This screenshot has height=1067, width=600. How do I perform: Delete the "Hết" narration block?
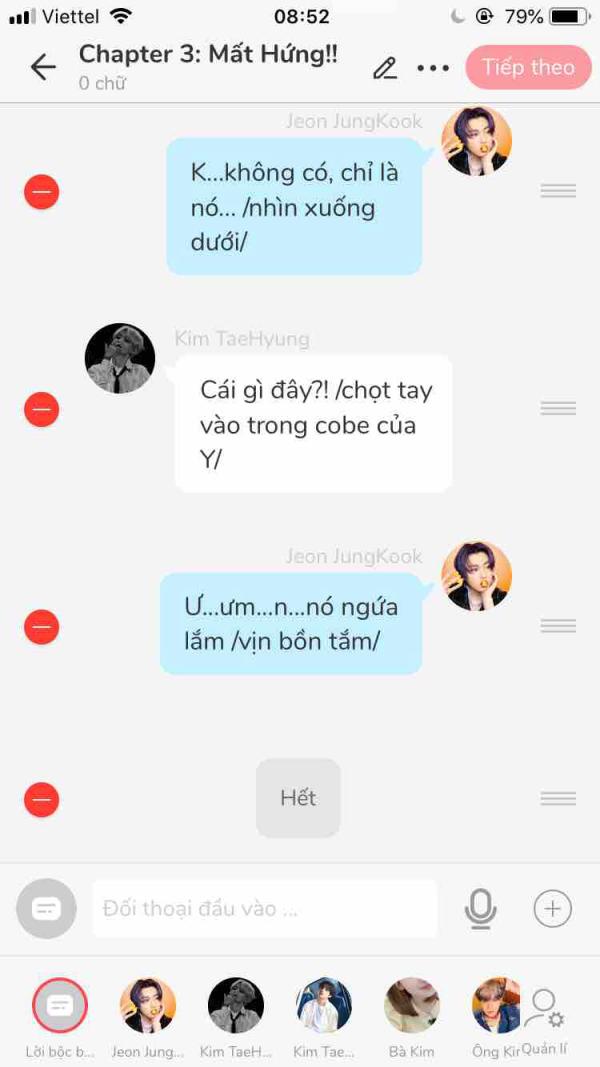tap(41, 799)
